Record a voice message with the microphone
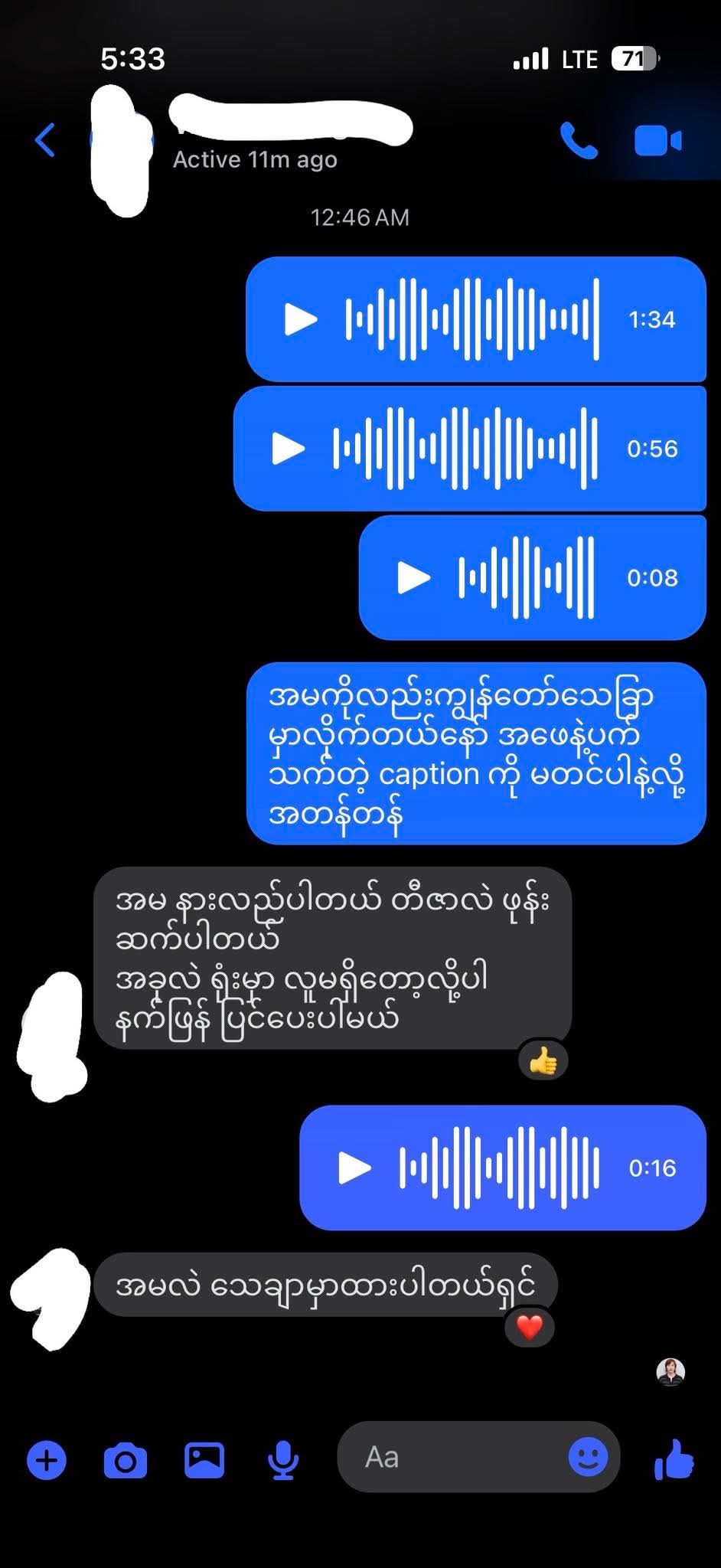This screenshot has width=721, height=1568. 283,1460
